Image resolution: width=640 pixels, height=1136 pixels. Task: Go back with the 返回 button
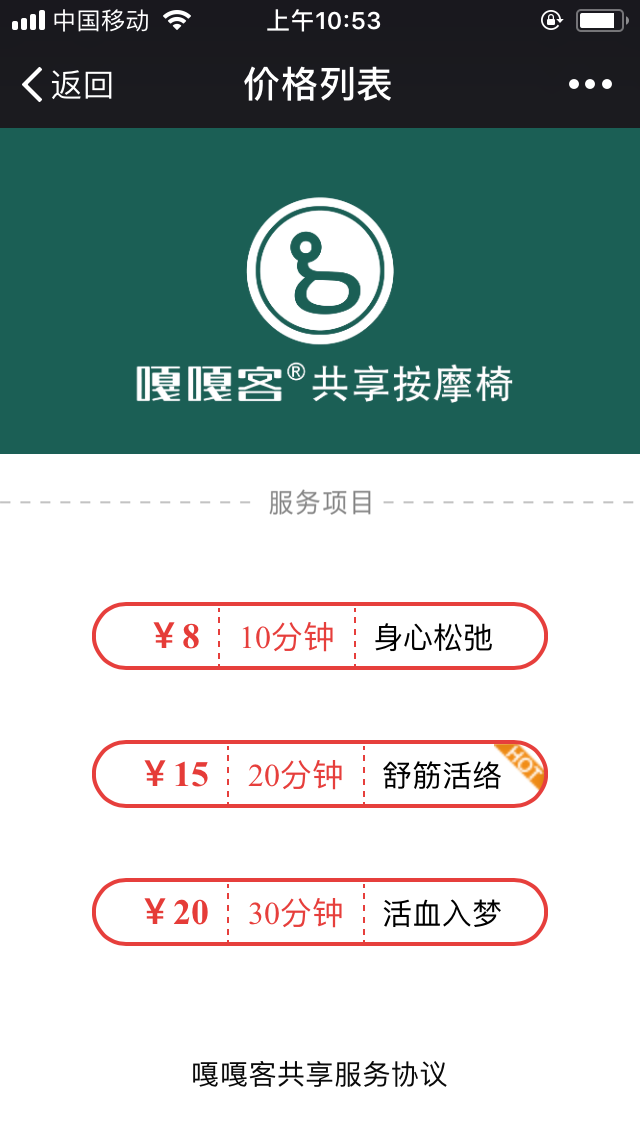click(67, 85)
